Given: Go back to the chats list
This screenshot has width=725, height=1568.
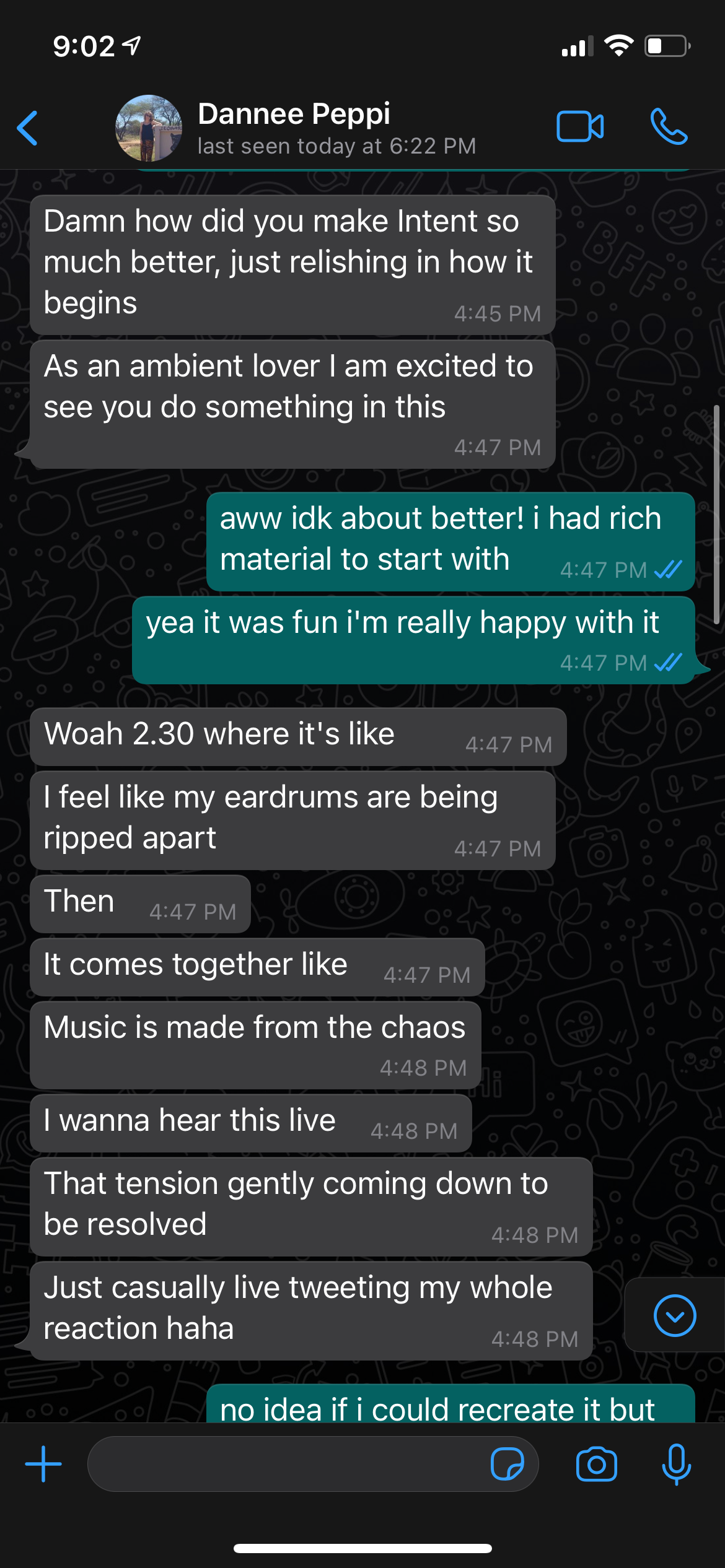Looking at the screenshot, I should coord(28,128).
